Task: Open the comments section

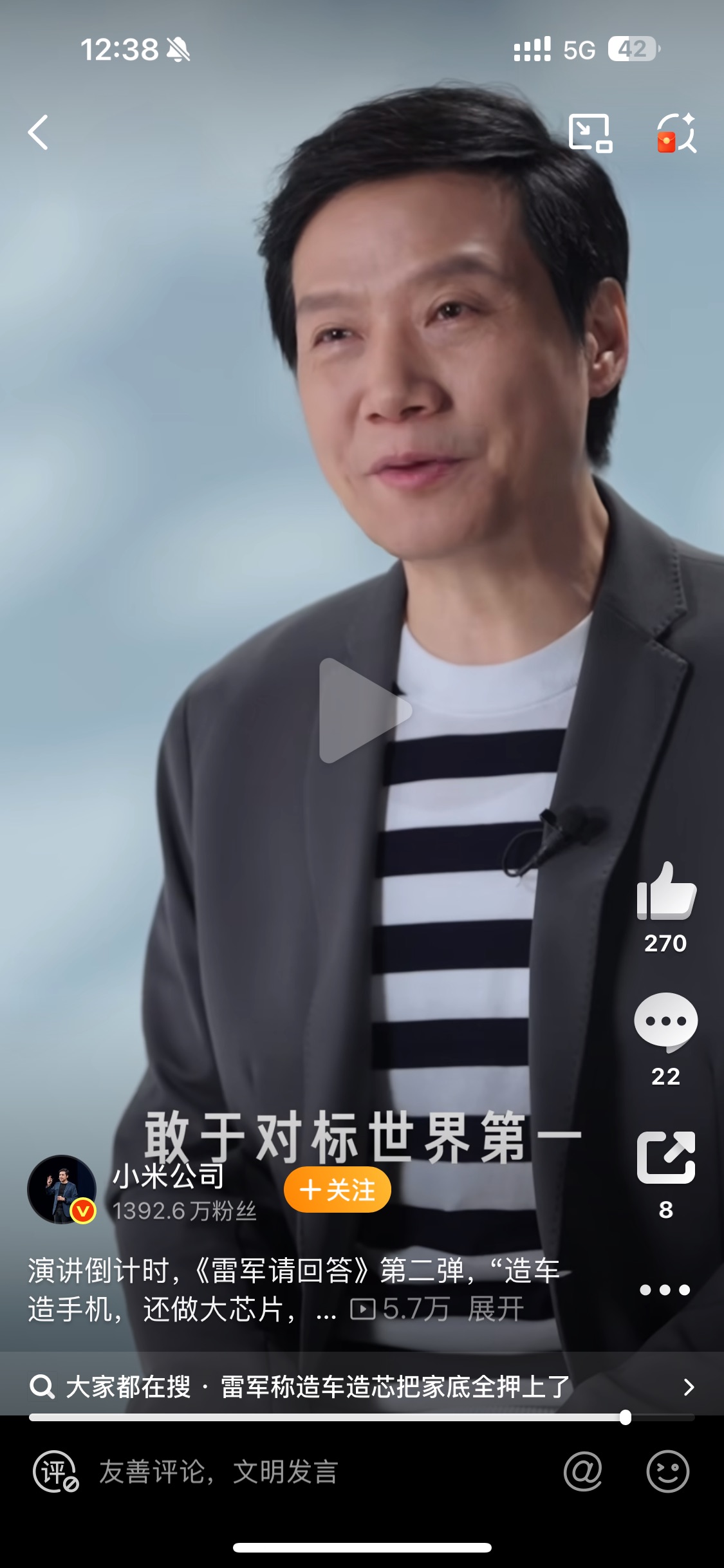Action: click(666, 1022)
